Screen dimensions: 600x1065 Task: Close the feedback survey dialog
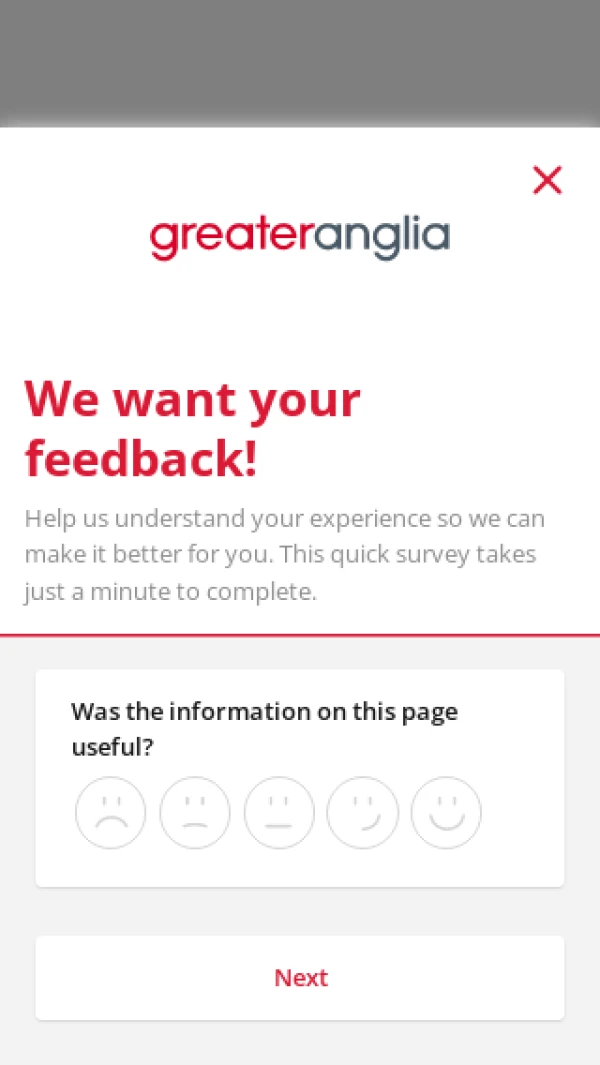pyautogui.click(x=547, y=180)
